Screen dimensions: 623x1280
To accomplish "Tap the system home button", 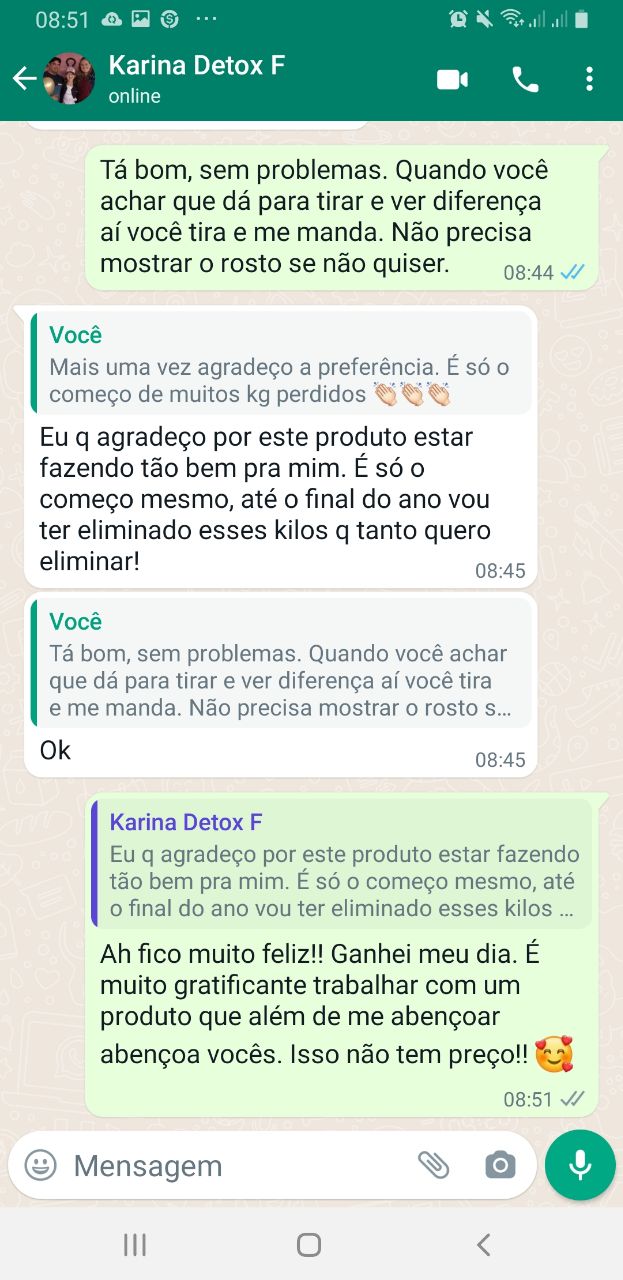I will coord(309,1244).
